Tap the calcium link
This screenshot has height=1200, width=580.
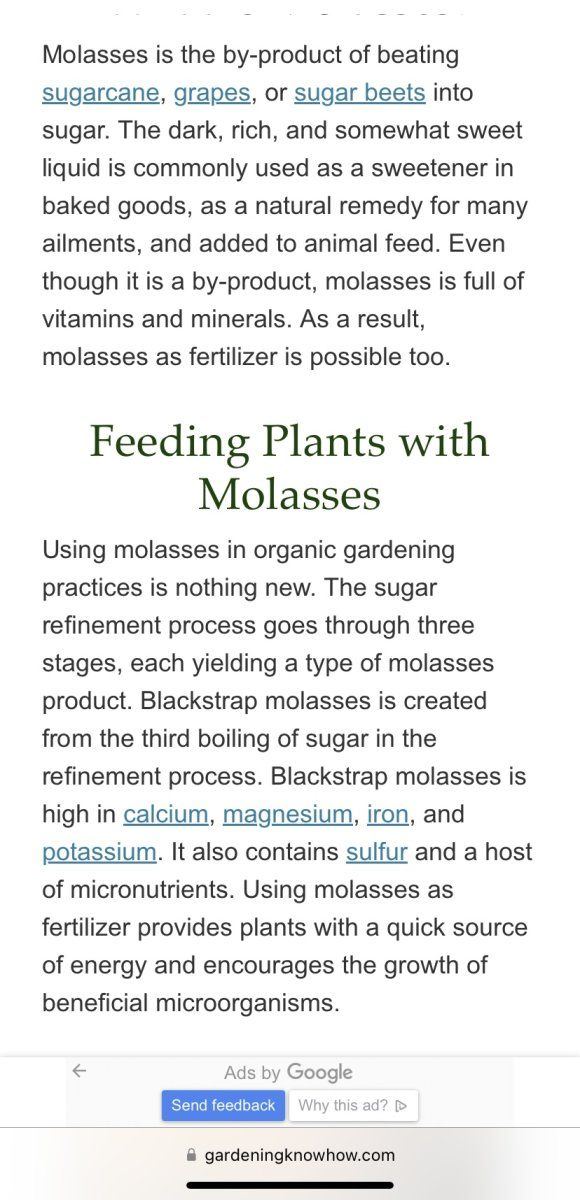click(165, 815)
